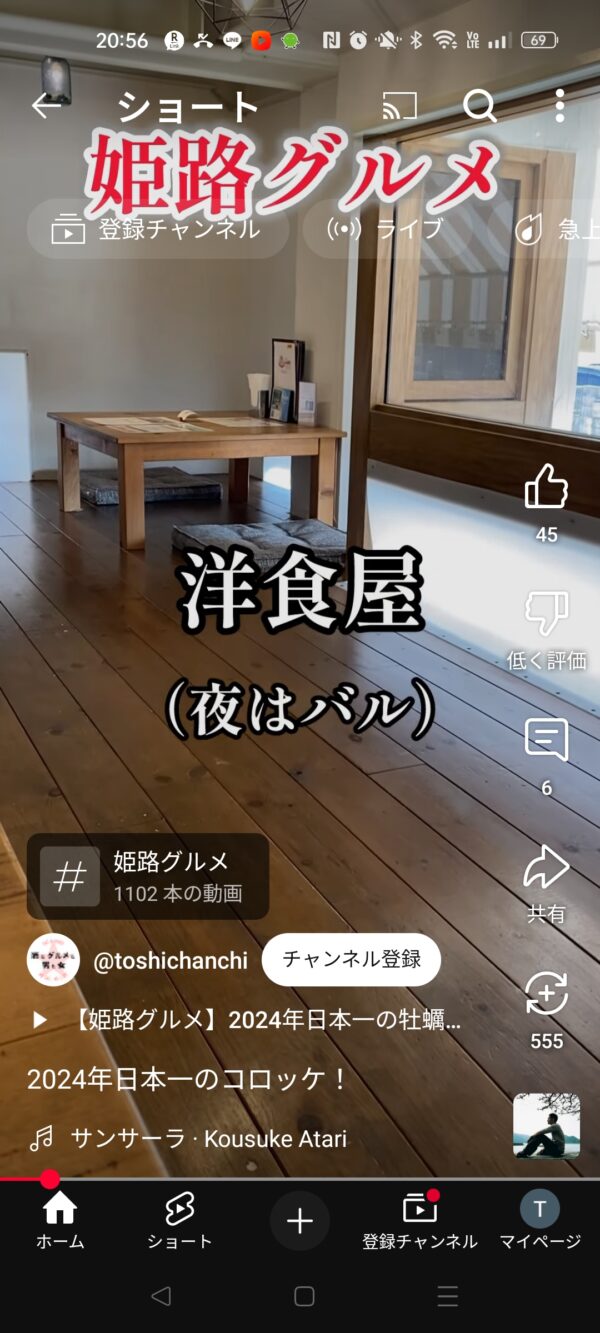Screen dimensions: 600x1333
Task: Switch to the ショート tab
Action: point(180,1221)
